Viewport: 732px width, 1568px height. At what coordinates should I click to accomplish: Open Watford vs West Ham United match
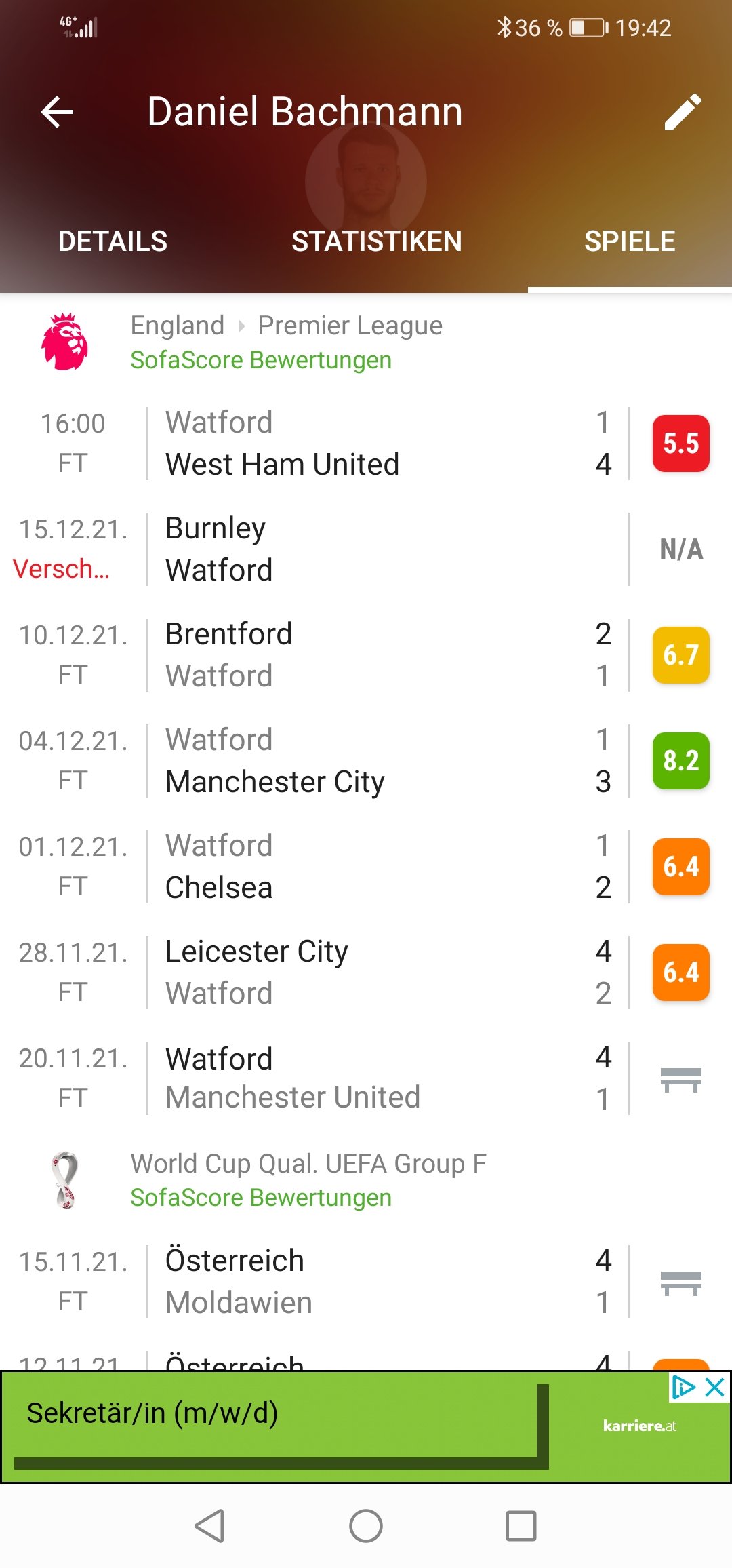(366, 444)
